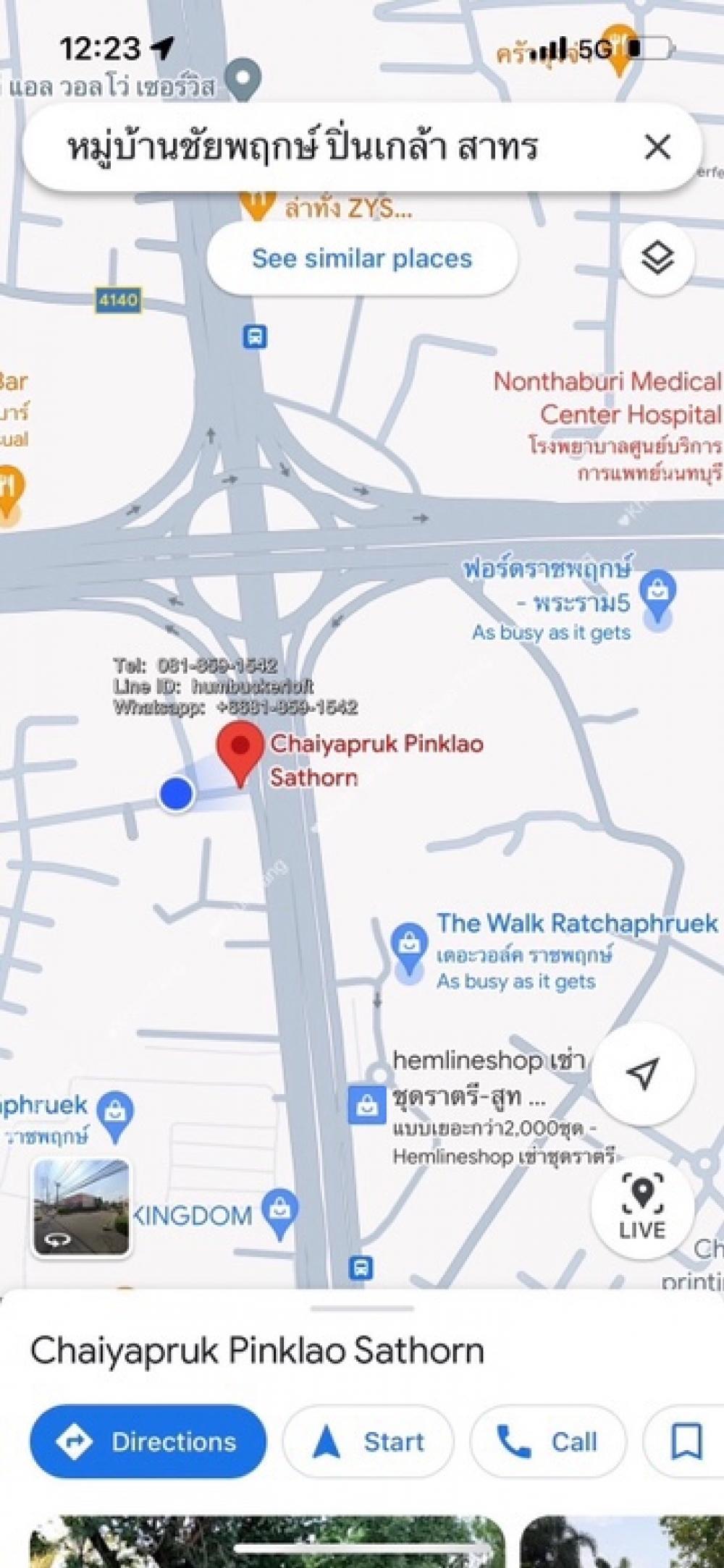Viewport: 724px width, 1568px height.
Task: Call the place
Action: 547,1441
